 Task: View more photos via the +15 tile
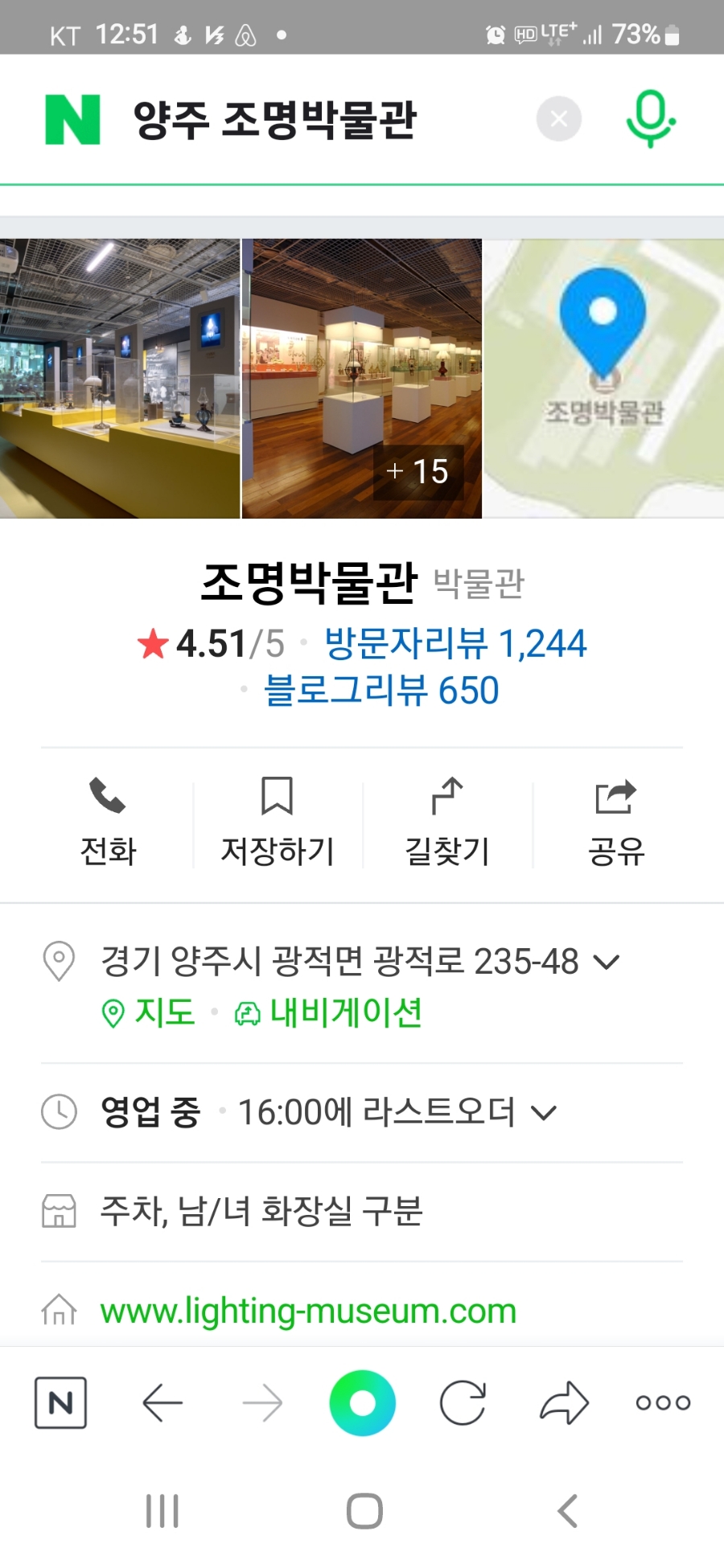[418, 471]
